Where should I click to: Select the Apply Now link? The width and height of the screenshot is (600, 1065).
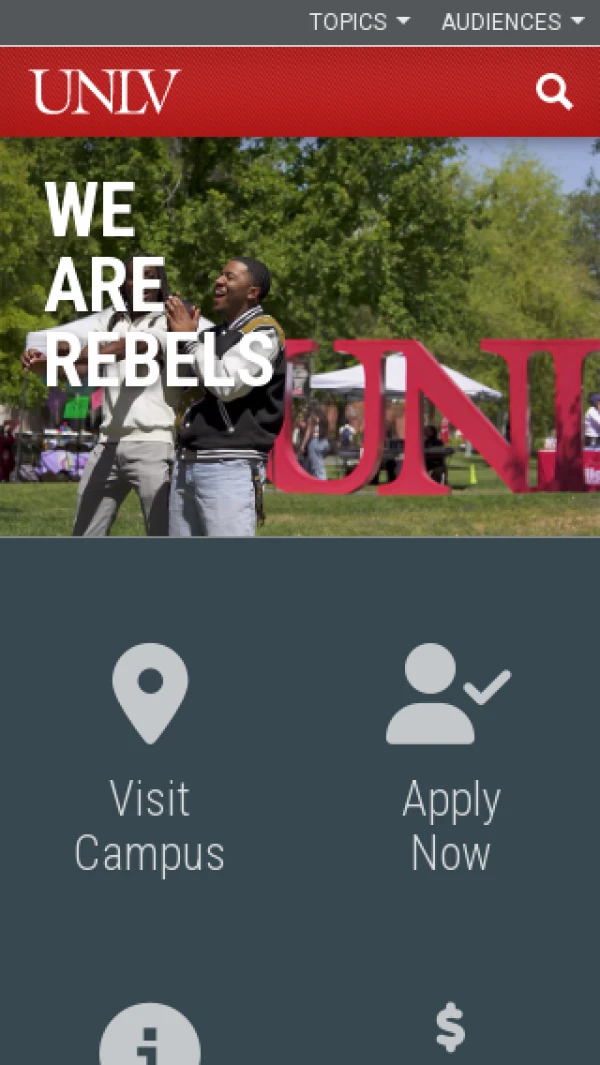pos(450,759)
